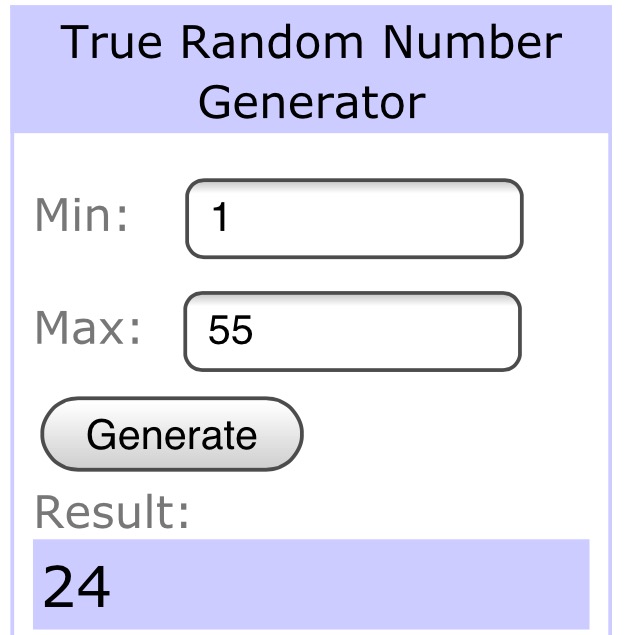Generate a new random number
This screenshot has width=634, height=635.
coord(171,435)
